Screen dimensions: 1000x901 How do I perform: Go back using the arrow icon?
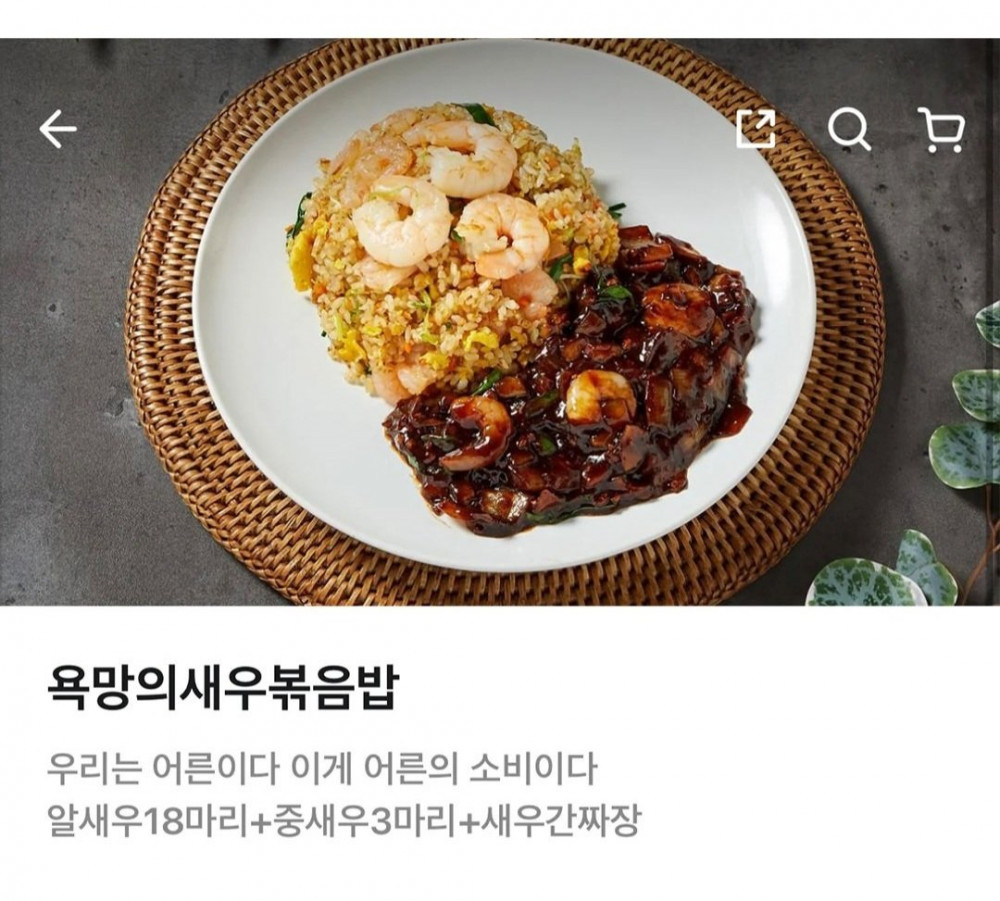[57, 129]
